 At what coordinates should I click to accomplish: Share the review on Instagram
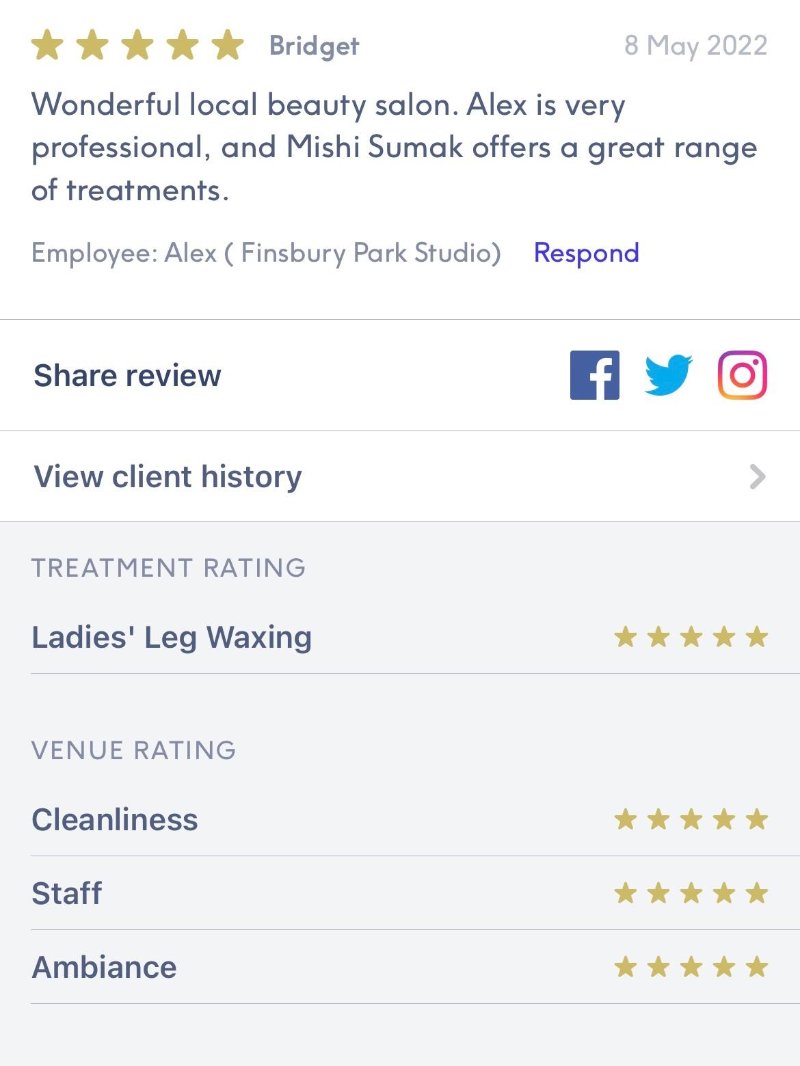point(742,376)
